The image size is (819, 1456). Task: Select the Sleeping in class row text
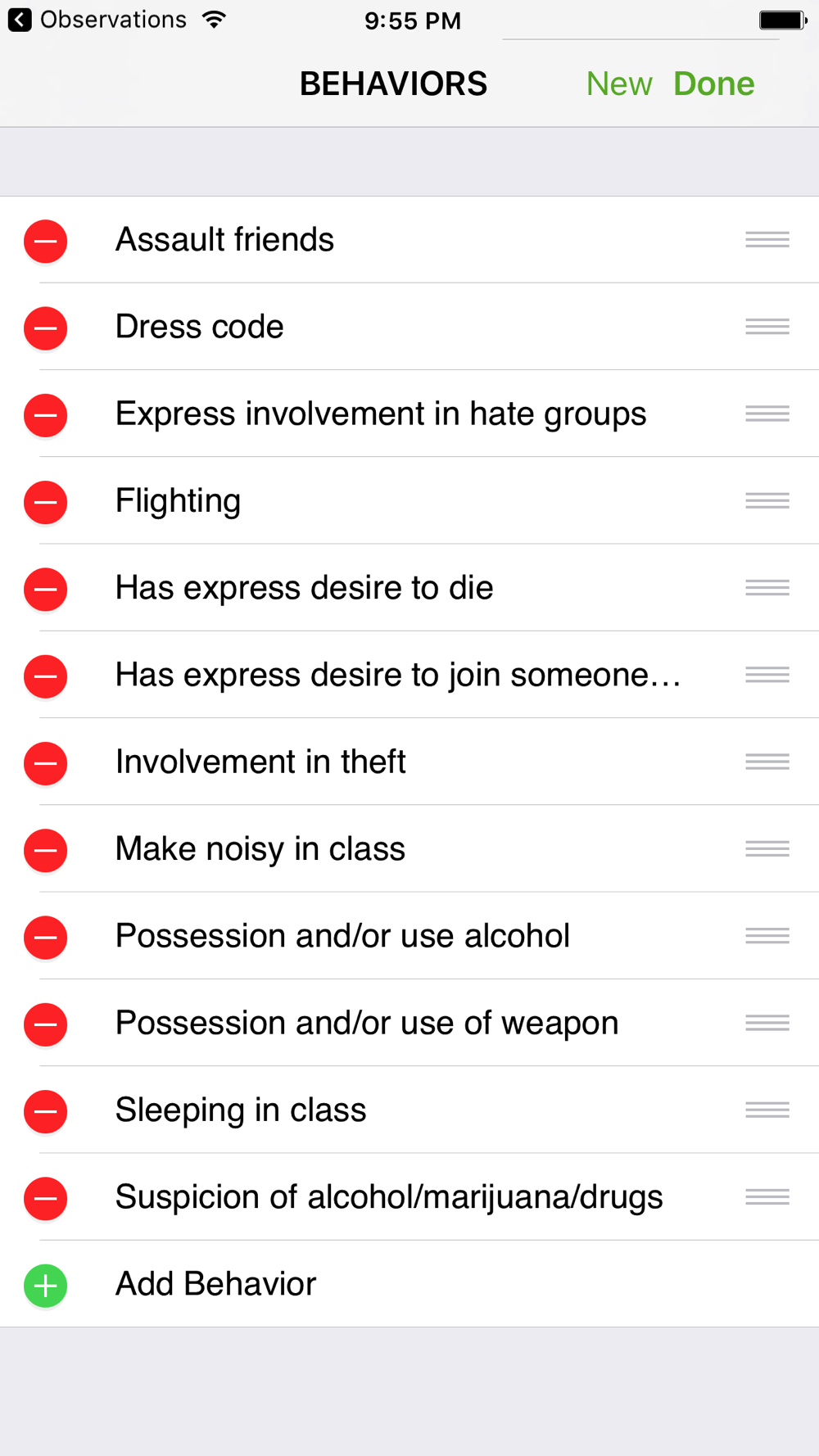[x=241, y=1110]
